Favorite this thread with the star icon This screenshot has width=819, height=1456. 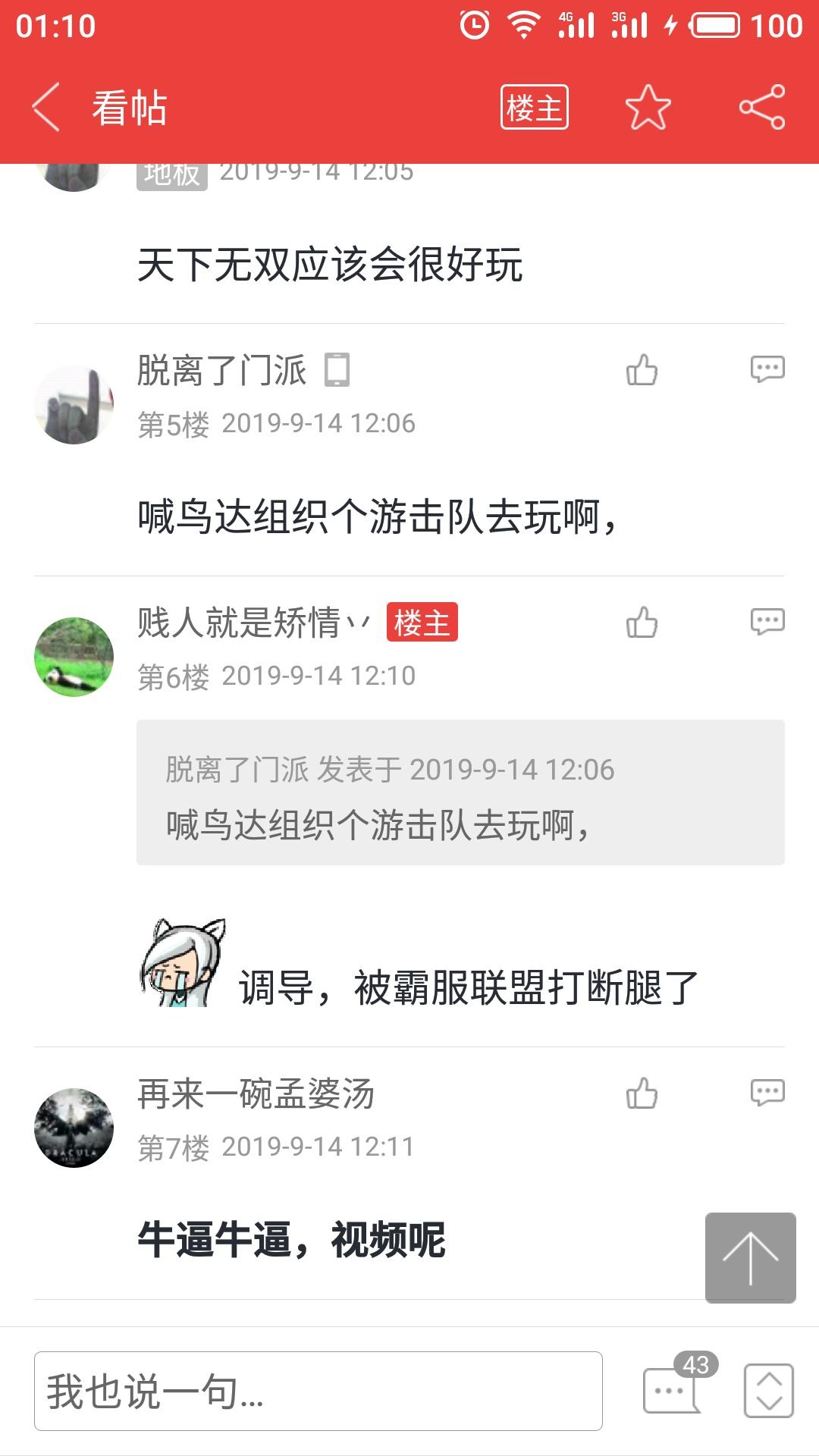pyautogui.click(x=648, y=107)
